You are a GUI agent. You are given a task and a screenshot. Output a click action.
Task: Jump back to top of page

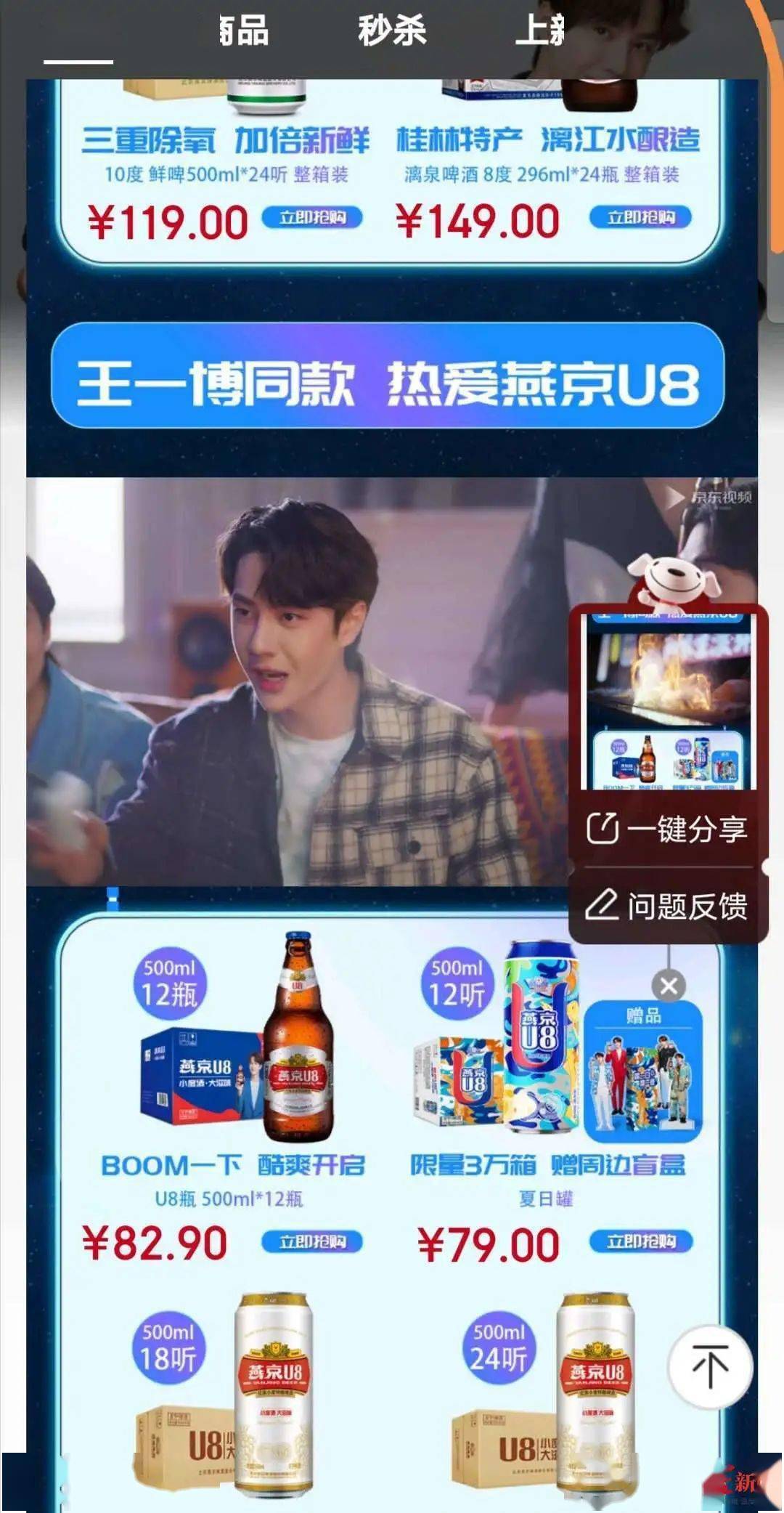[x=710, y=1367]
